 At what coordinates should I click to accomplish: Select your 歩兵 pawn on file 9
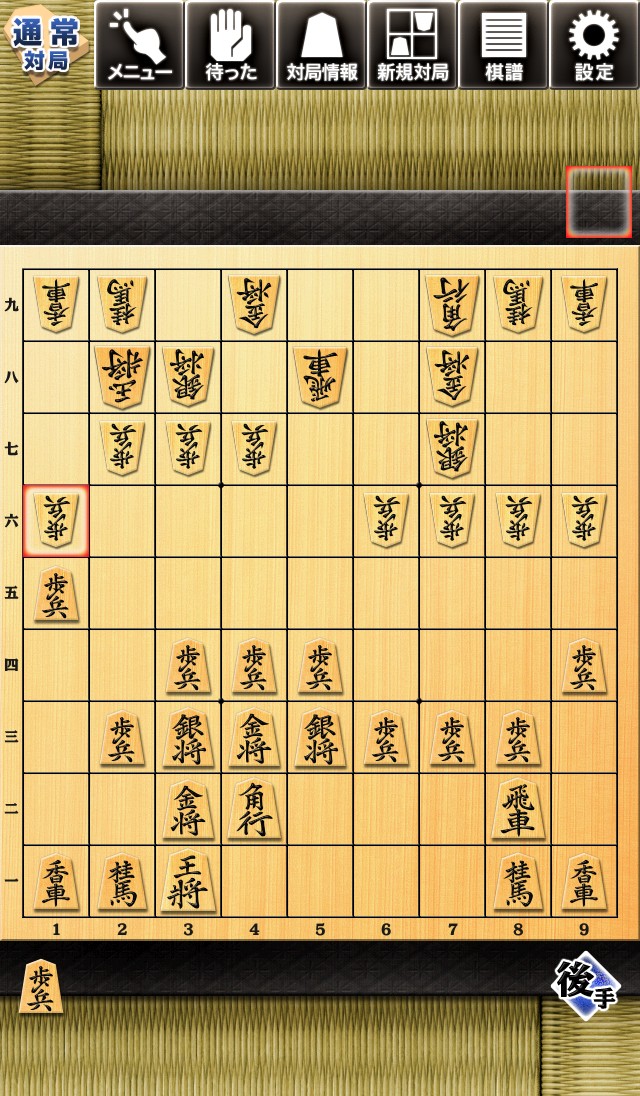(583, 665)
